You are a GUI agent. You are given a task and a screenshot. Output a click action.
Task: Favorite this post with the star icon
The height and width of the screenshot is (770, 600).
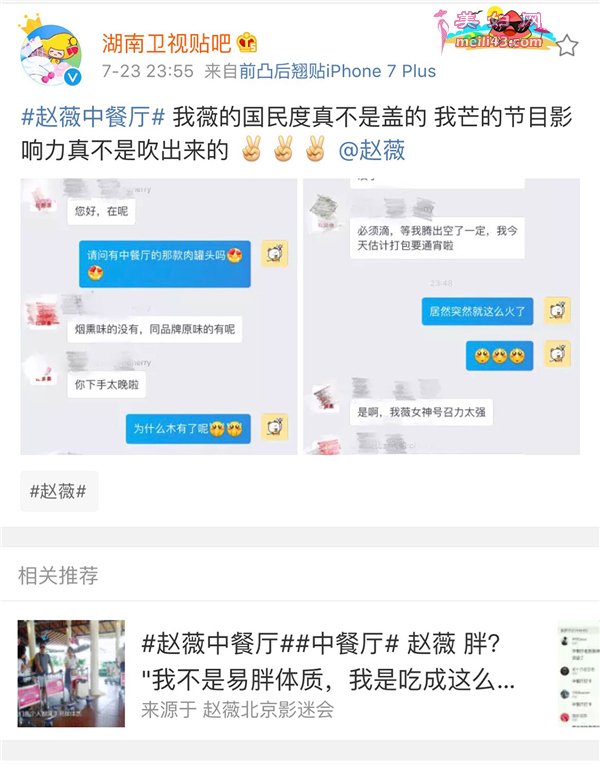(x=566, y=45)
